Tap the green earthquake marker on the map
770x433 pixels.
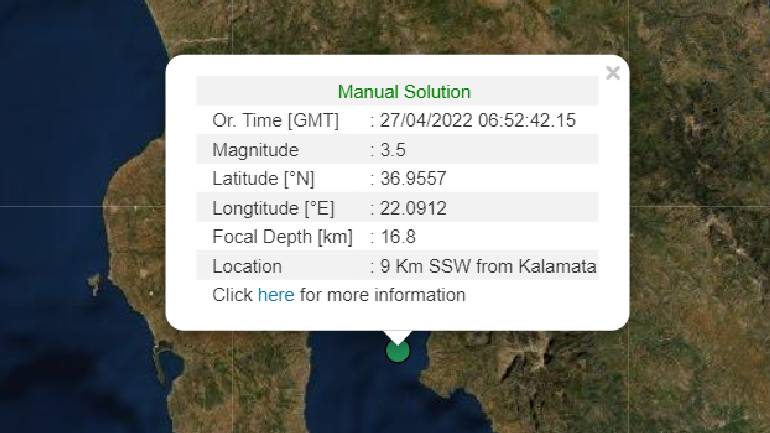pos(398,351)
